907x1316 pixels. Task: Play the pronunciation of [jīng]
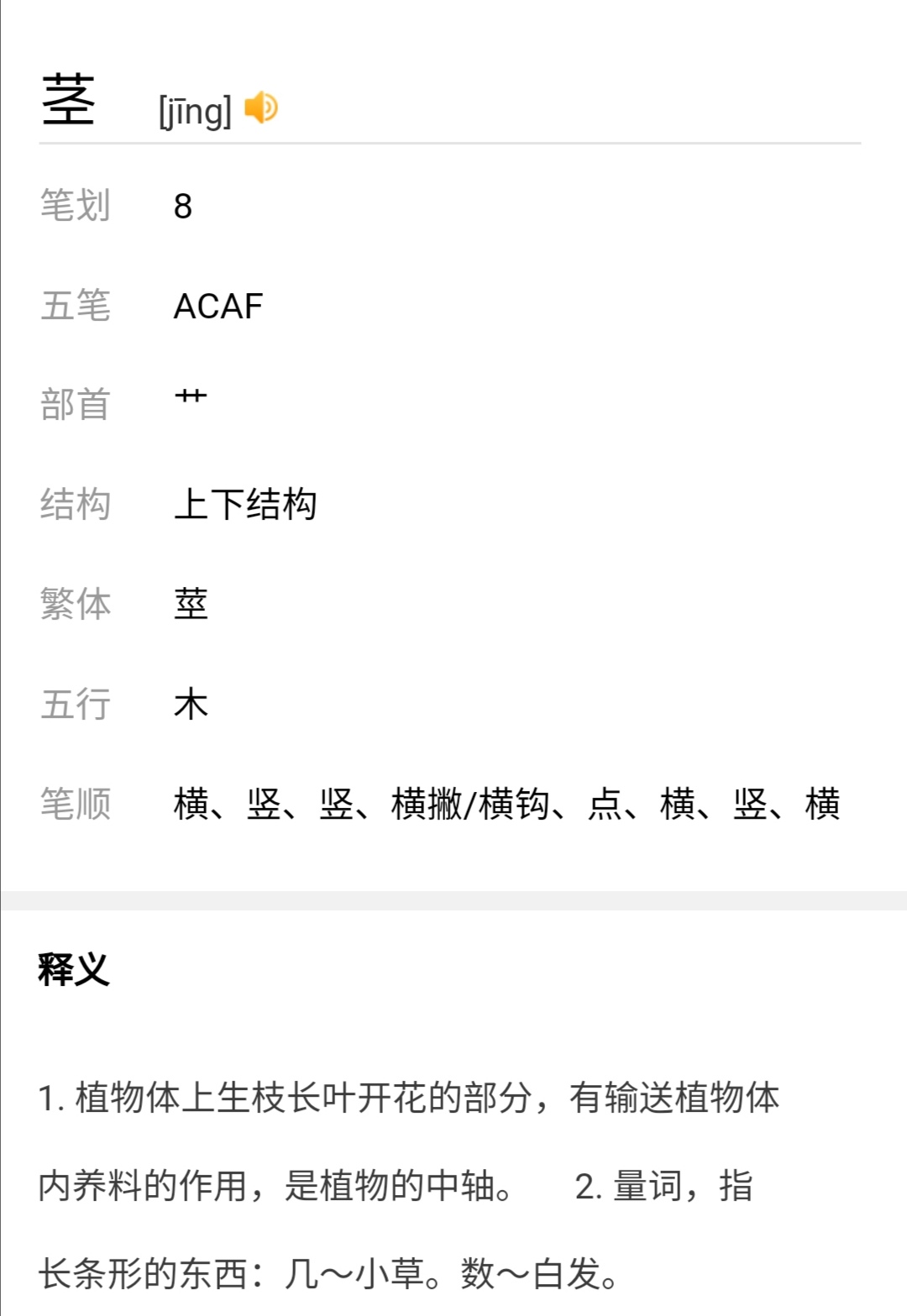point(261,108)
